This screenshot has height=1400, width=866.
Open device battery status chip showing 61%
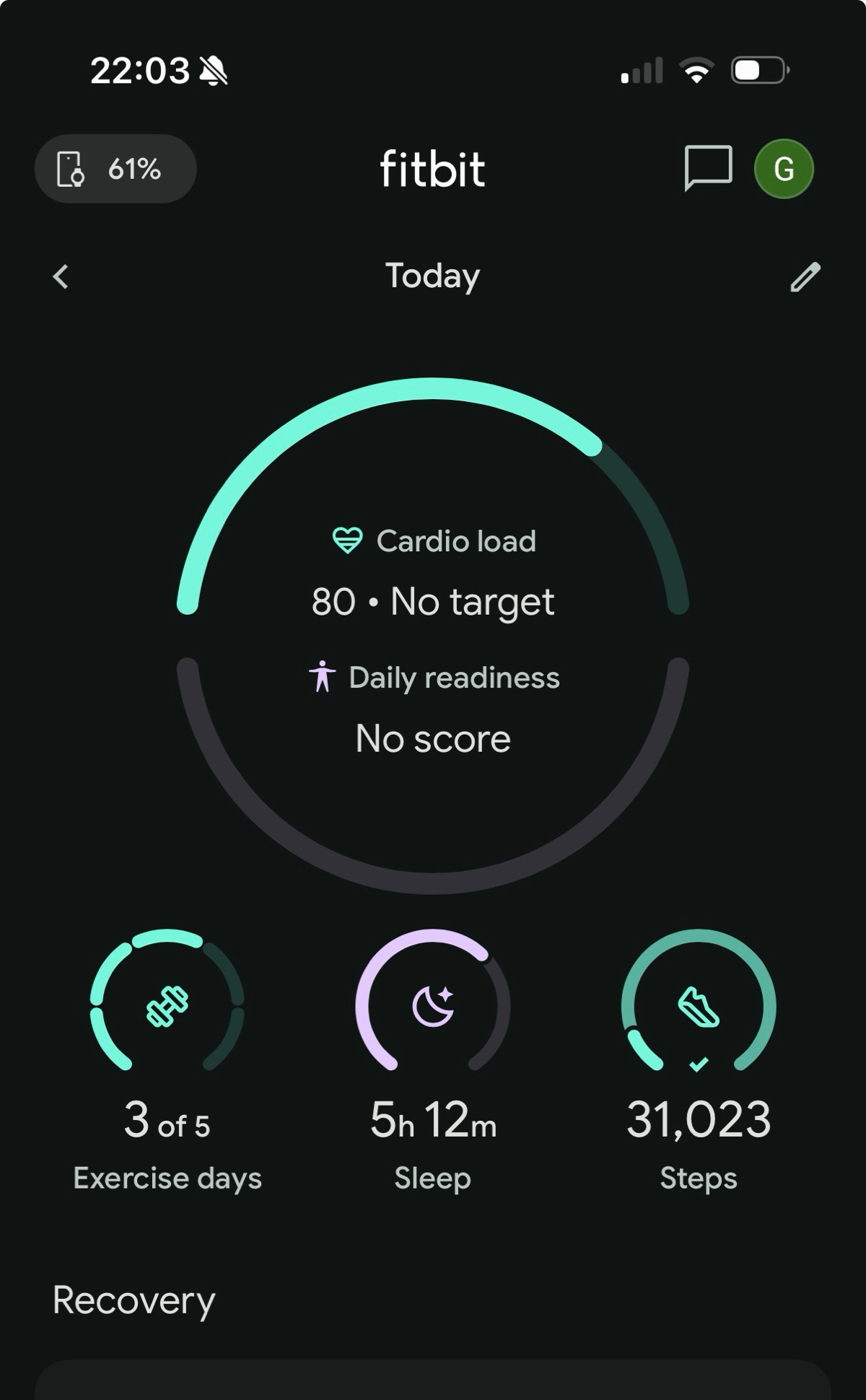tap(115, 169)
